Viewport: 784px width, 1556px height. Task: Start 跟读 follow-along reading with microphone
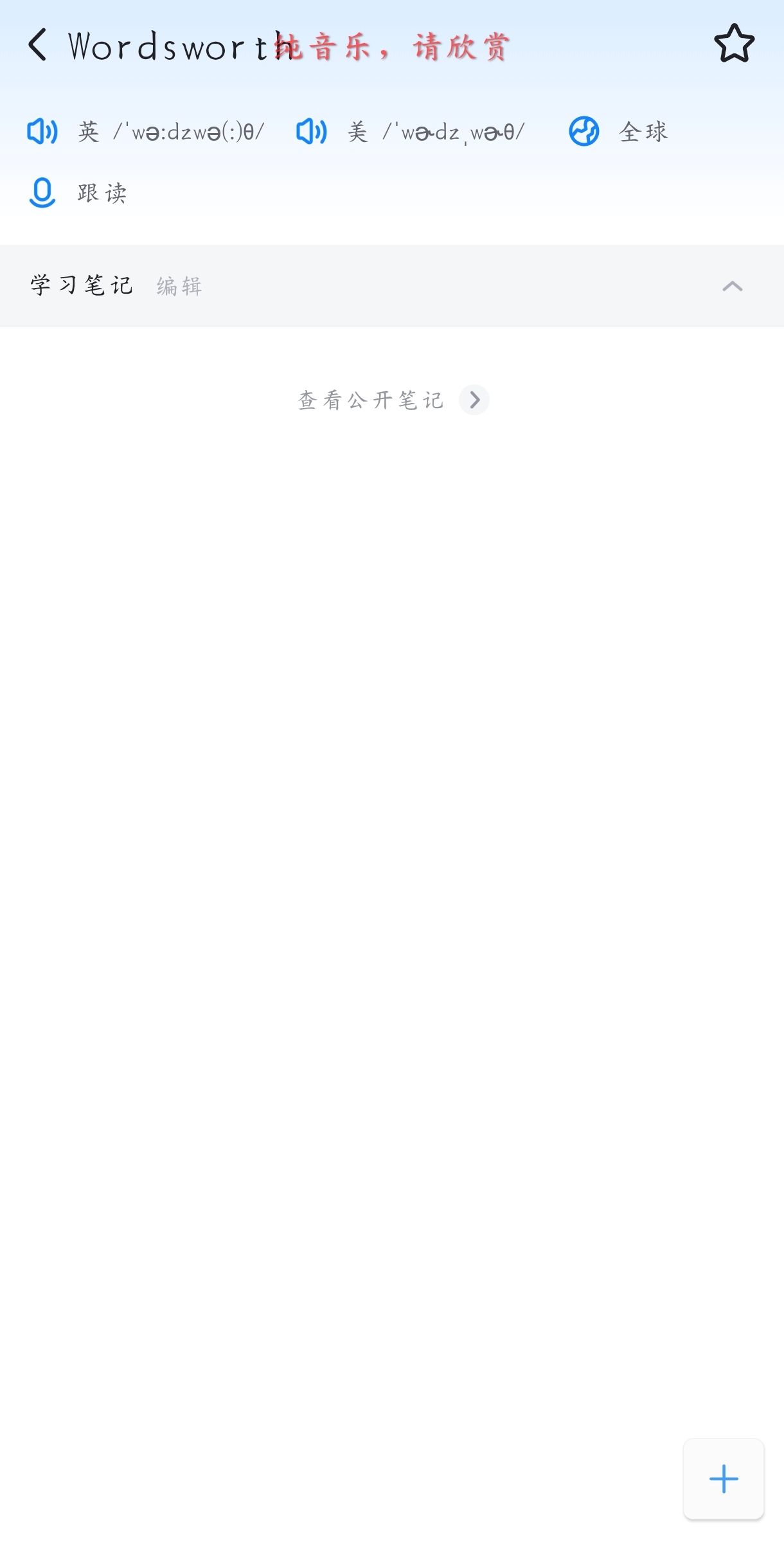point(78,193)
